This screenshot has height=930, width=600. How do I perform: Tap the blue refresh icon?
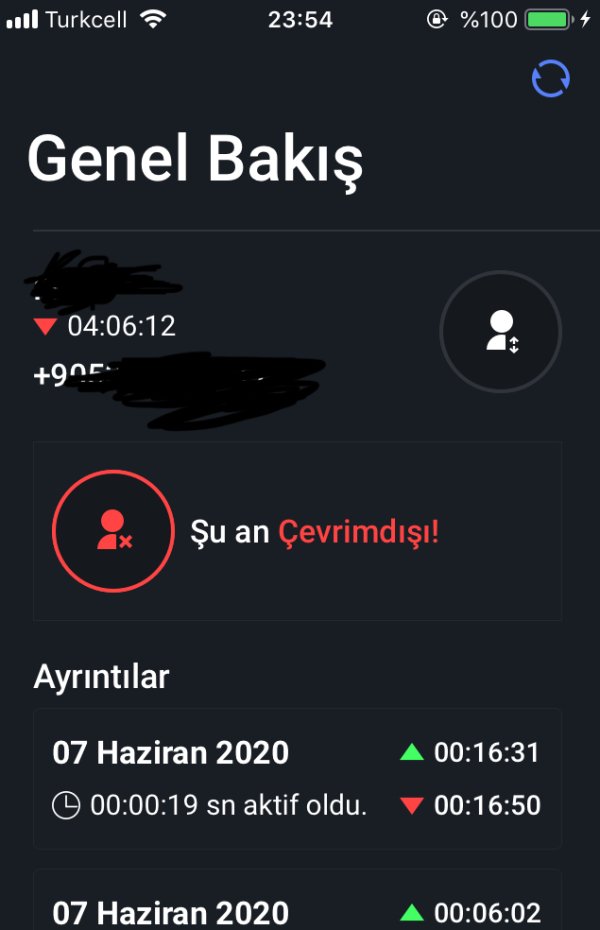click(x=551, y=78)
